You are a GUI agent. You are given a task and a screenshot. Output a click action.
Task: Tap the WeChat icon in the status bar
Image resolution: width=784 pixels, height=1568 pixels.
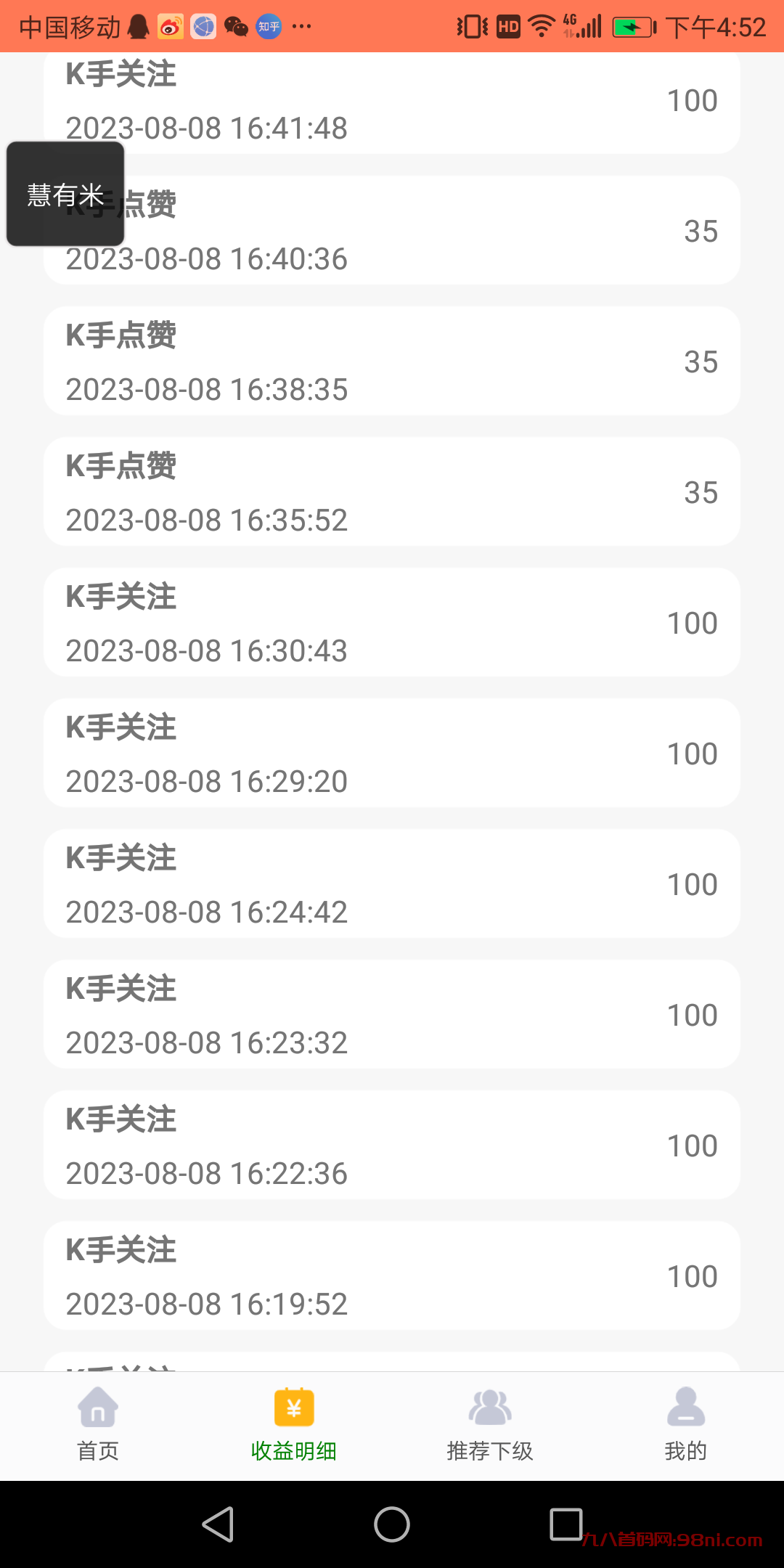pyautogui.click(x=235, y=26)
